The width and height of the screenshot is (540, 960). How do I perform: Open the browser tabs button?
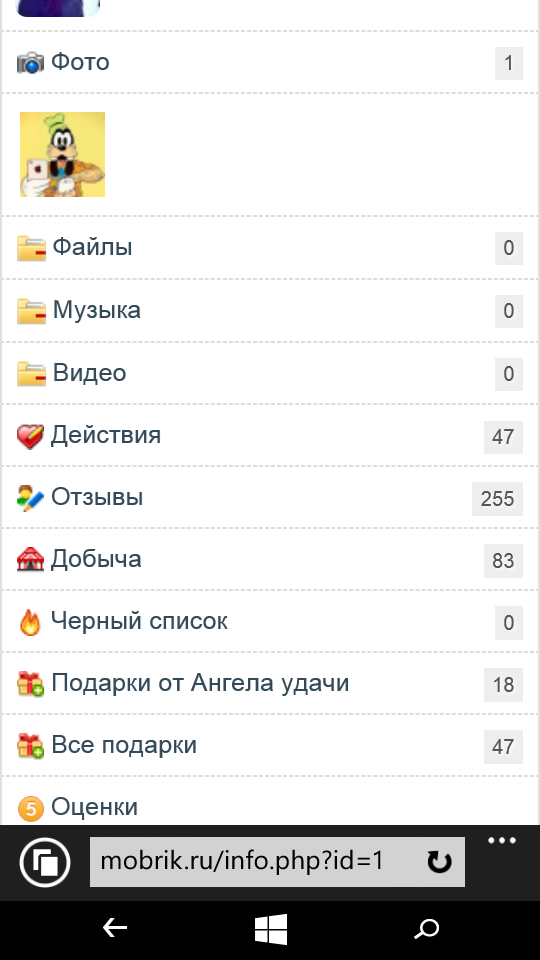[45, 862]
